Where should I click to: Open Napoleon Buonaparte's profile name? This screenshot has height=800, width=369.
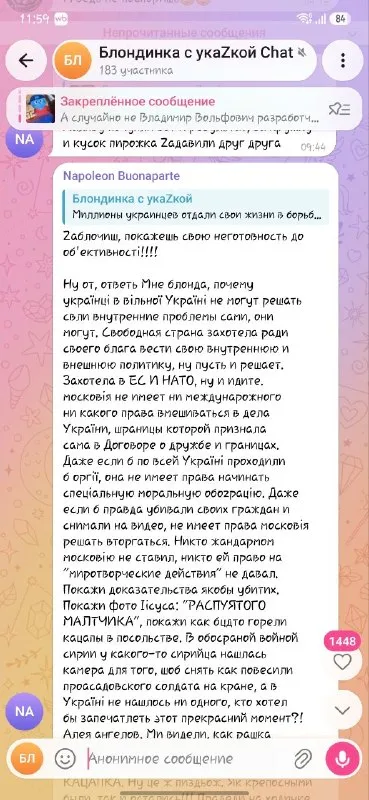[121, 176]
